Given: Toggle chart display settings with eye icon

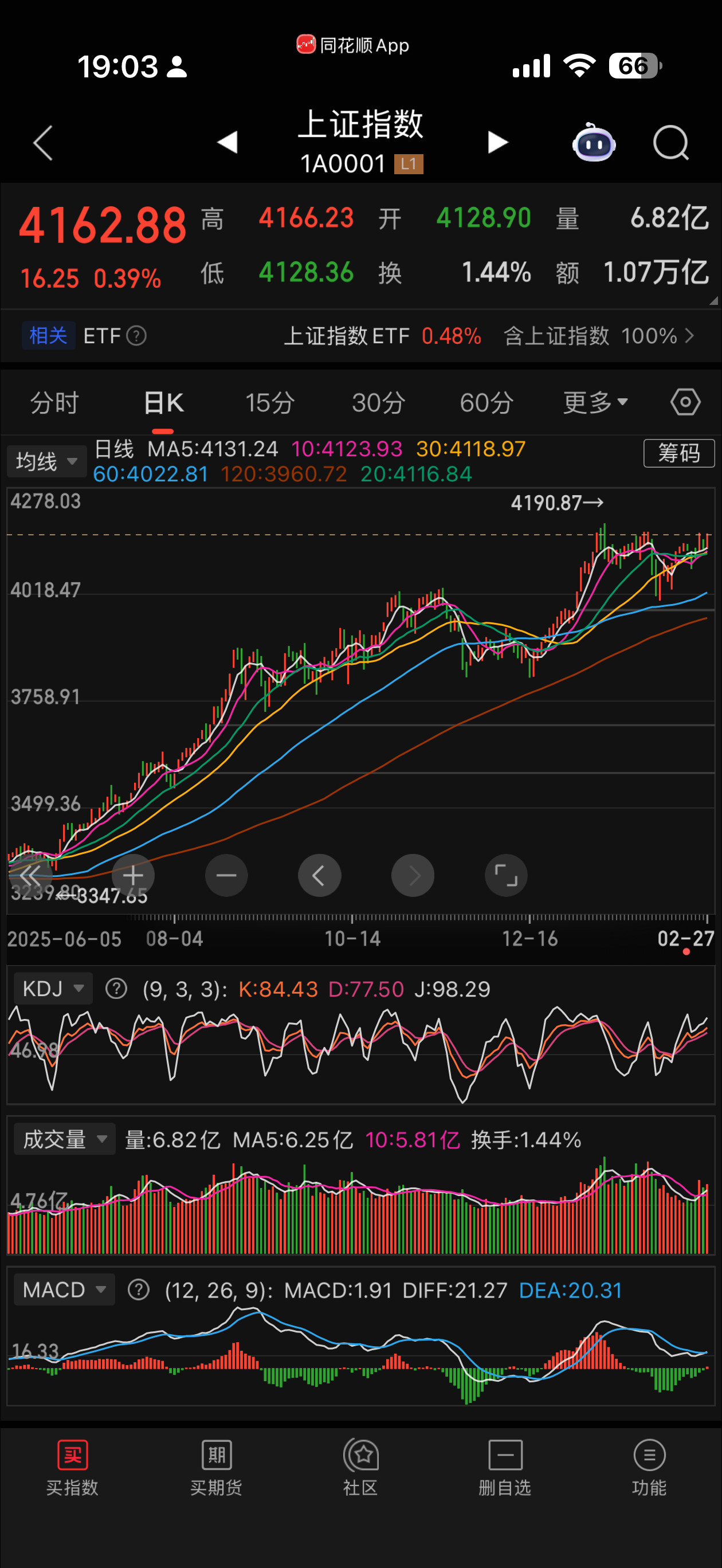Looking at the screenshot, I should click(684, 402).
